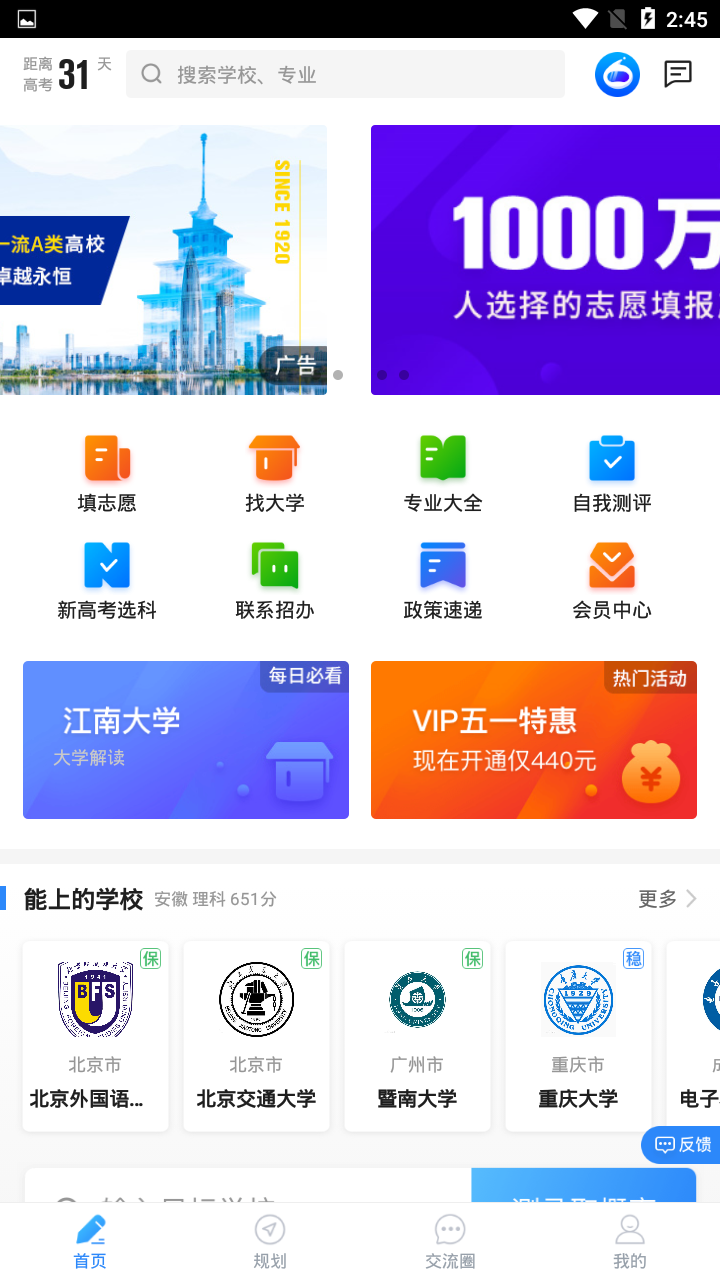Tap the search box for schools and majors

345,74
